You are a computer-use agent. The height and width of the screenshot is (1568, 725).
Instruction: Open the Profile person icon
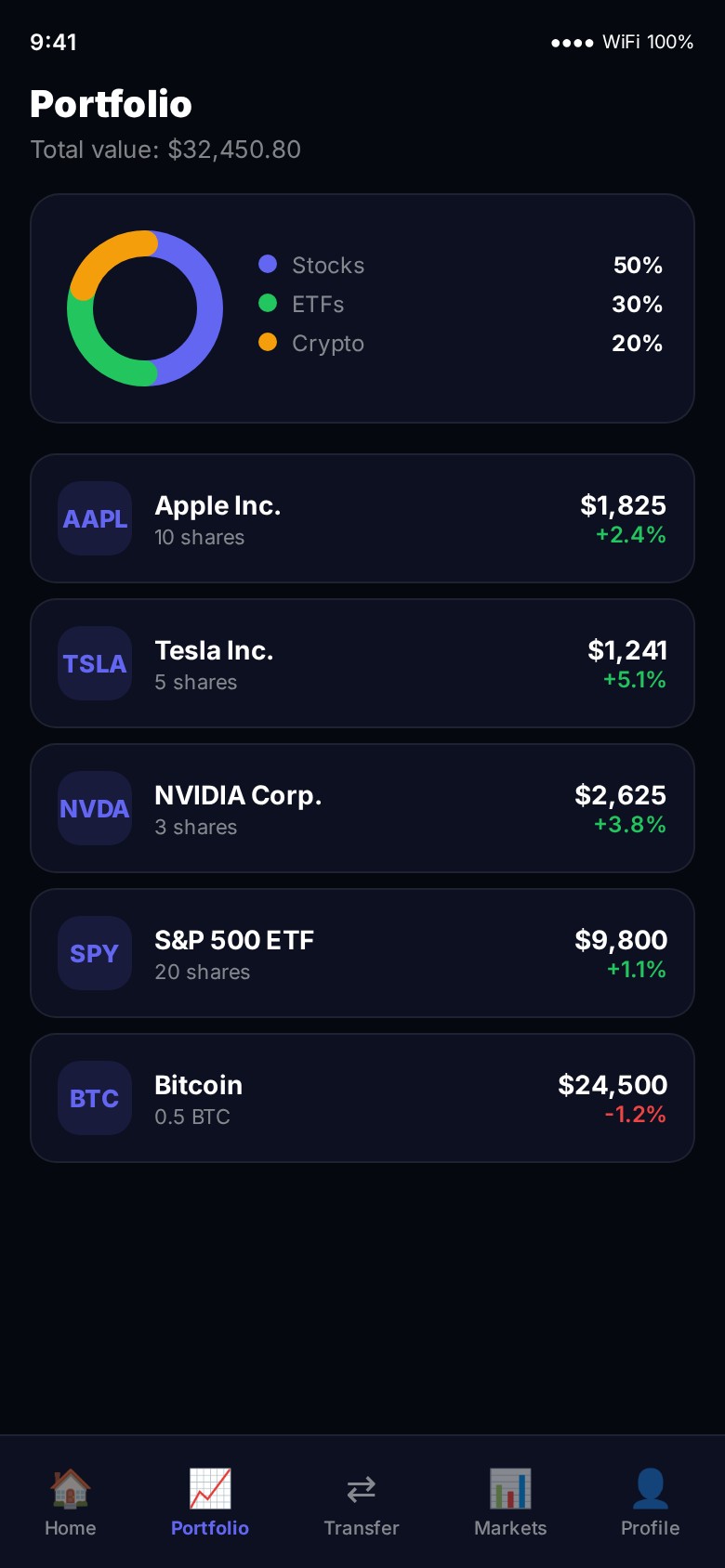[x=650, y=1487]
